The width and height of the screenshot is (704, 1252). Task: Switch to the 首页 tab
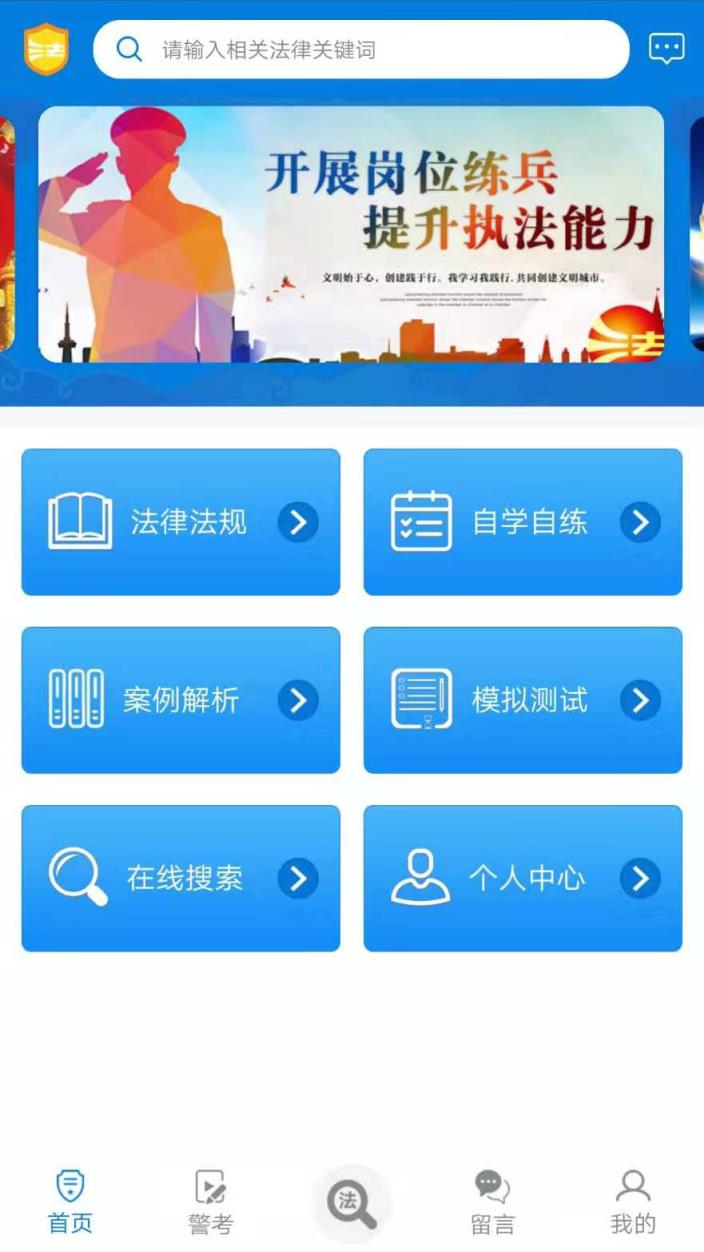pos(70,1202)
